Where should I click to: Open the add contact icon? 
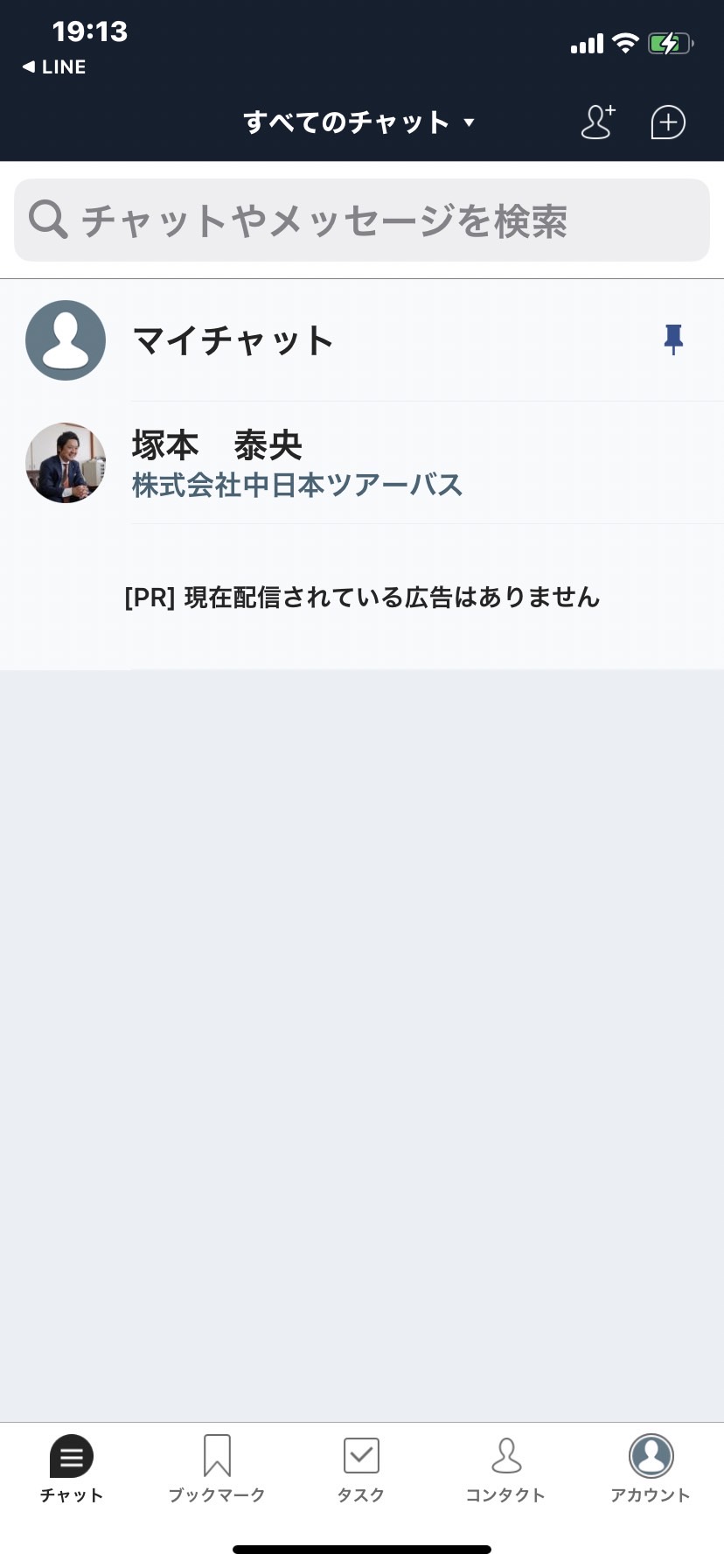click(598, 122)
